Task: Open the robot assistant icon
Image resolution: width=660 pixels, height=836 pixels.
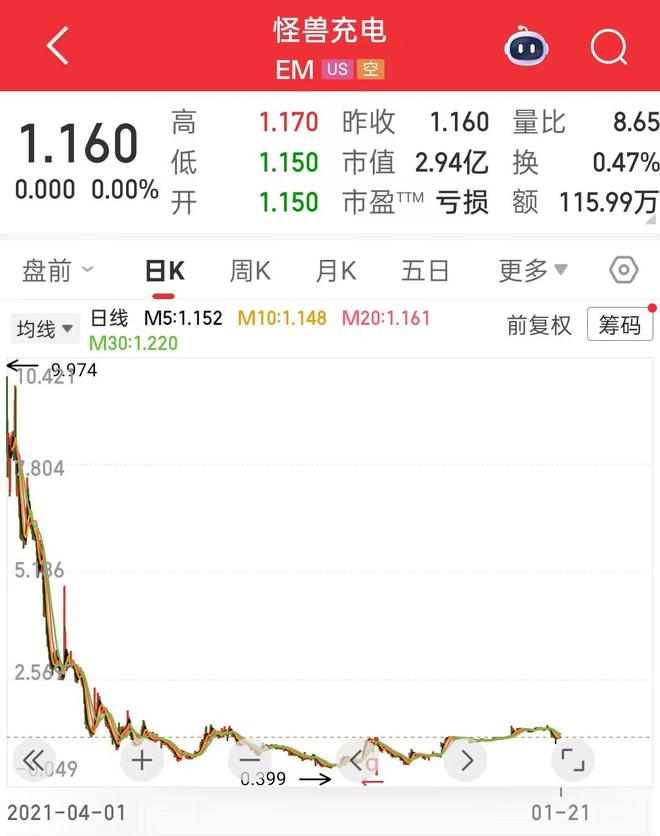Action: click(x=527, y=46)
